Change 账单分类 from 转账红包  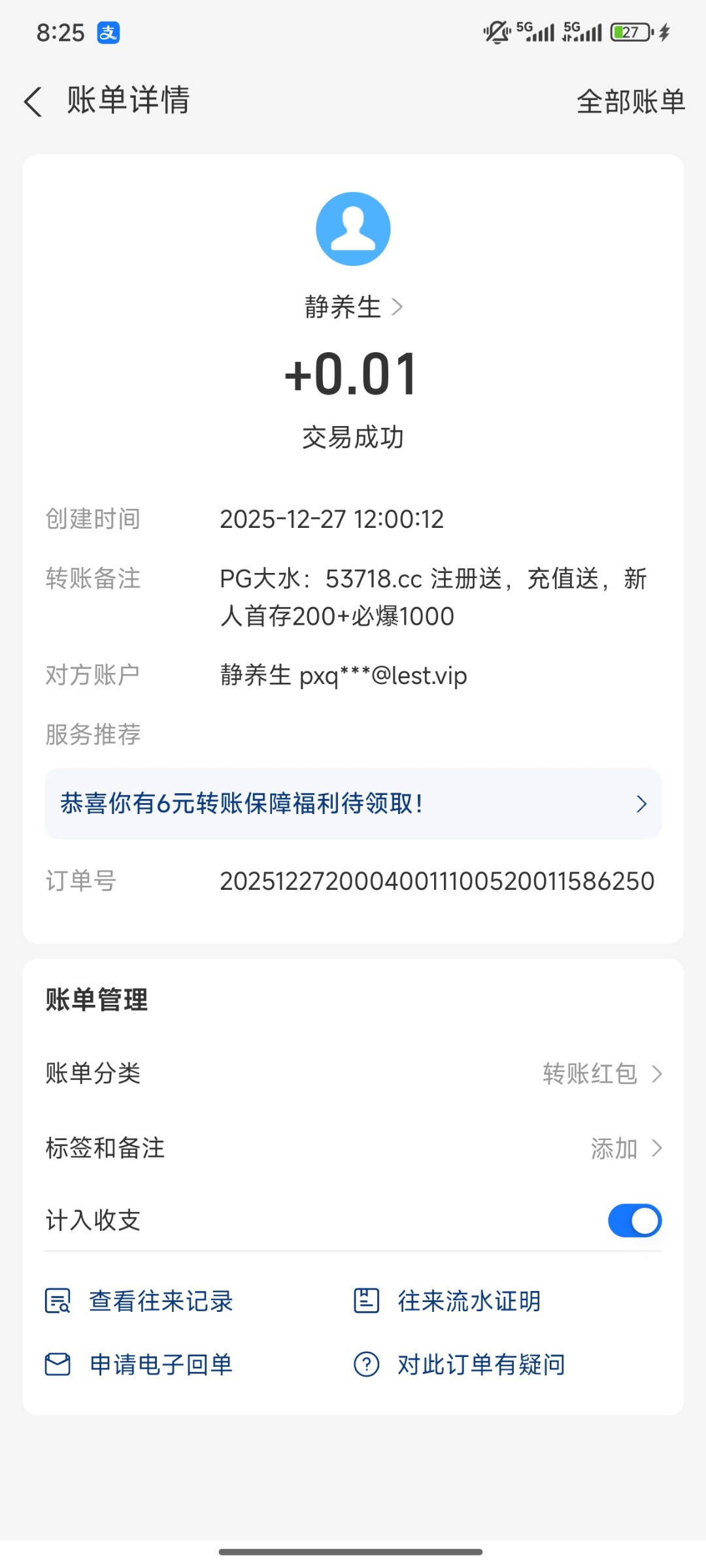[x=601, y=1073]
